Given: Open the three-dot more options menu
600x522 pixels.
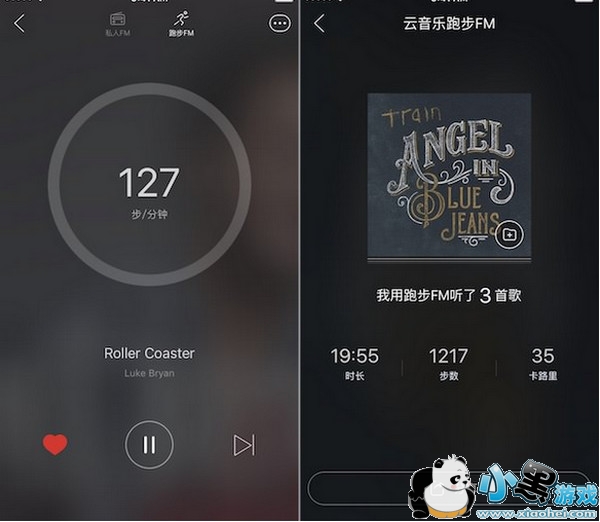Looking at the screenshot, I should coord(279,24).
